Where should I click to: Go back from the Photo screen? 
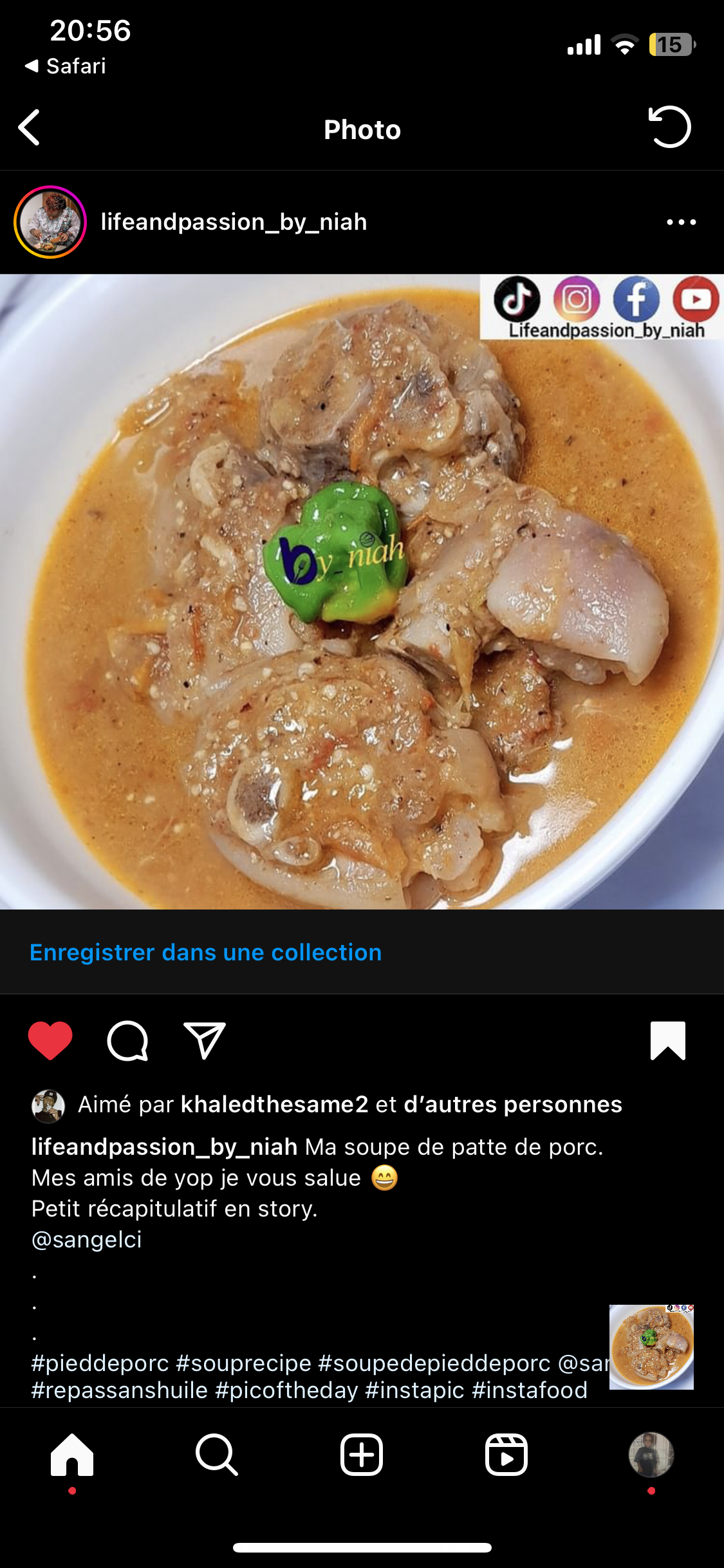[30, 128]
